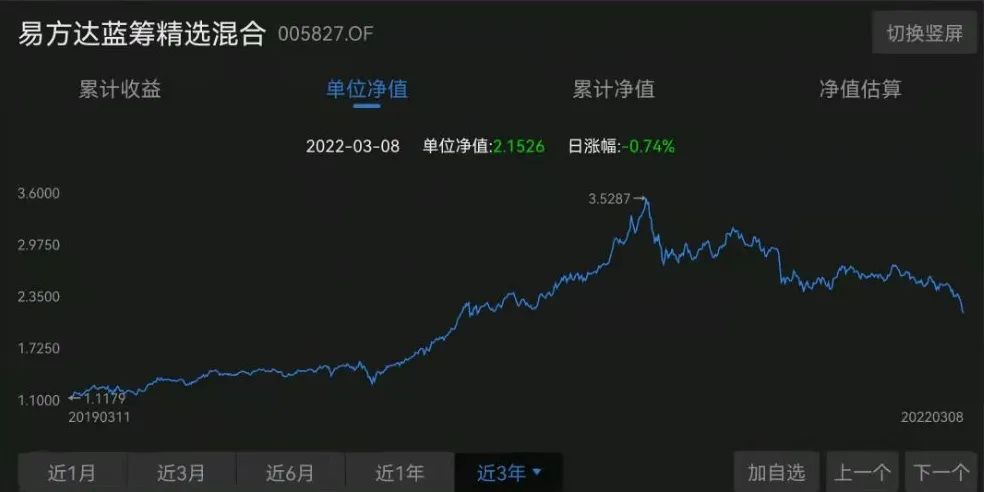
Task: Expand the 近3年 range dropdown
Action: coord(509,473)
